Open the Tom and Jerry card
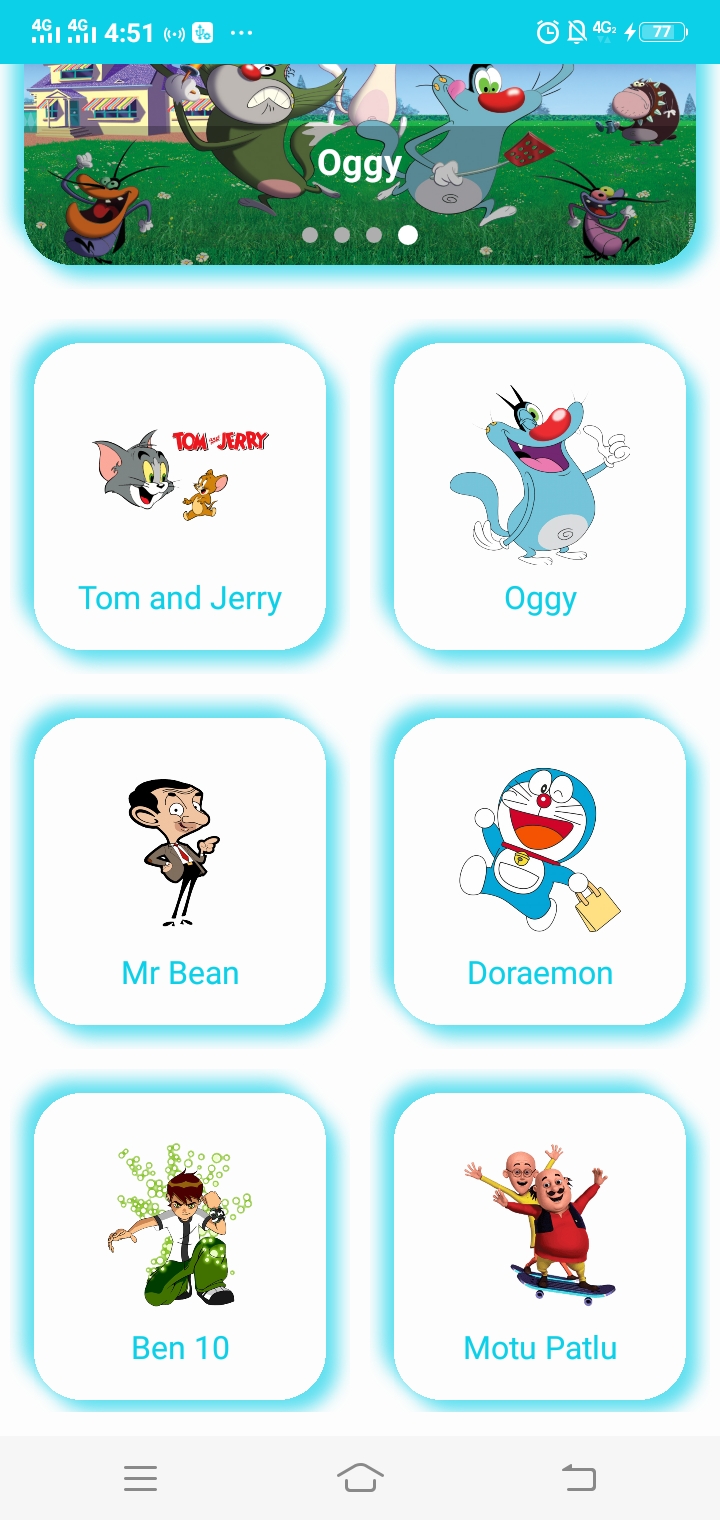The width and height of the screenshot is (720, 1520). (180, 497)
